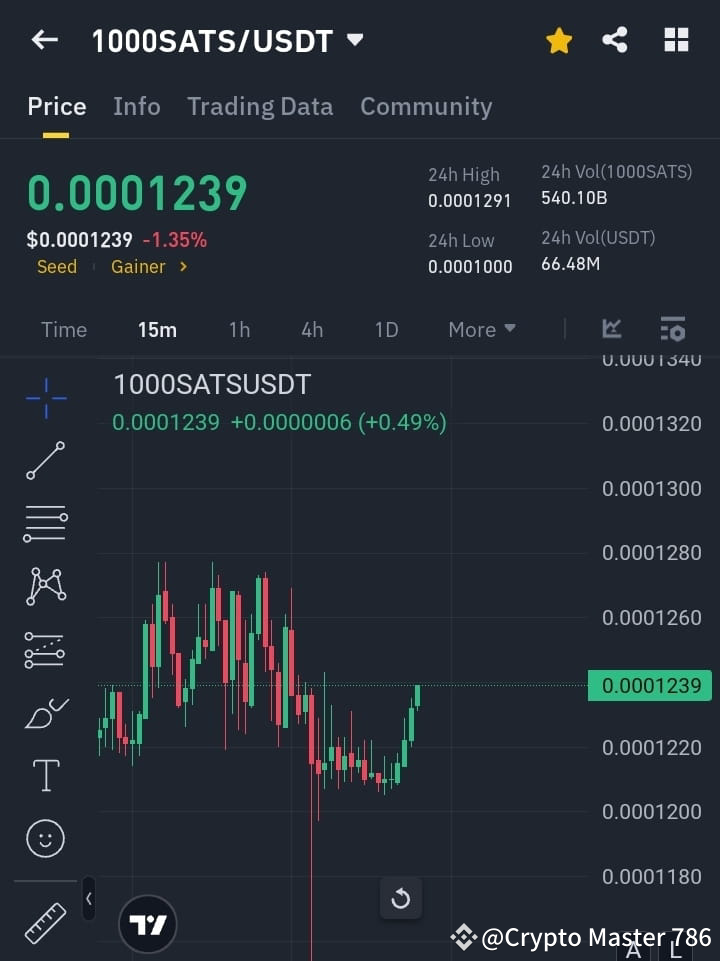720x961 pixels.
Task: Expand the More timeframe options dropdown
Action: [481, 329]
